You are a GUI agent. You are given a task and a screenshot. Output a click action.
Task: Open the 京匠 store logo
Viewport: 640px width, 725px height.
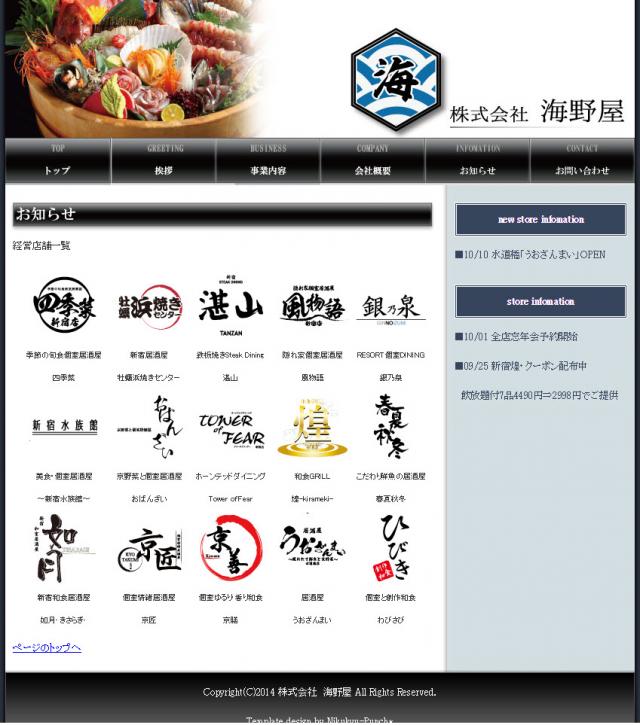[149, 549]
